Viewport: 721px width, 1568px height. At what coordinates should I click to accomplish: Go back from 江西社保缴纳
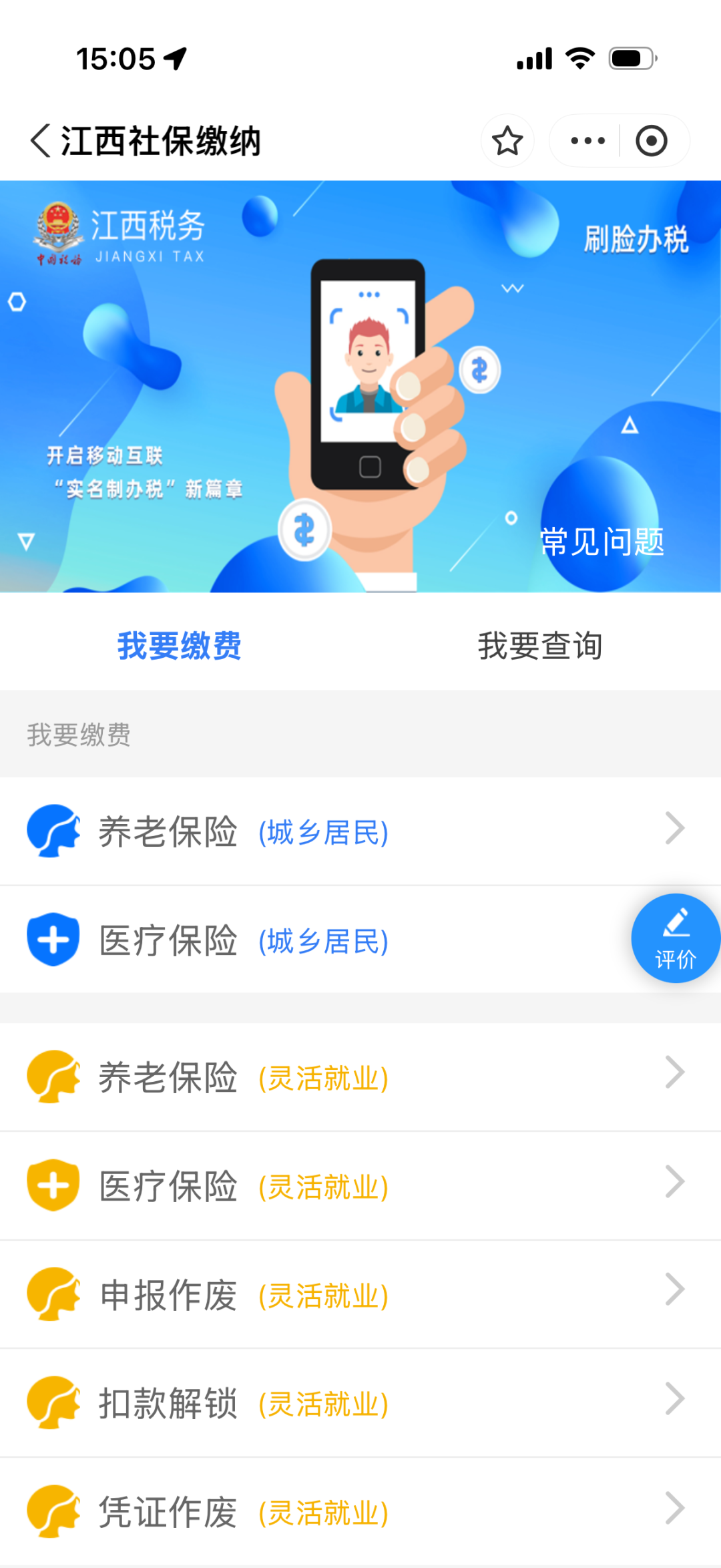tap(41, 141)
